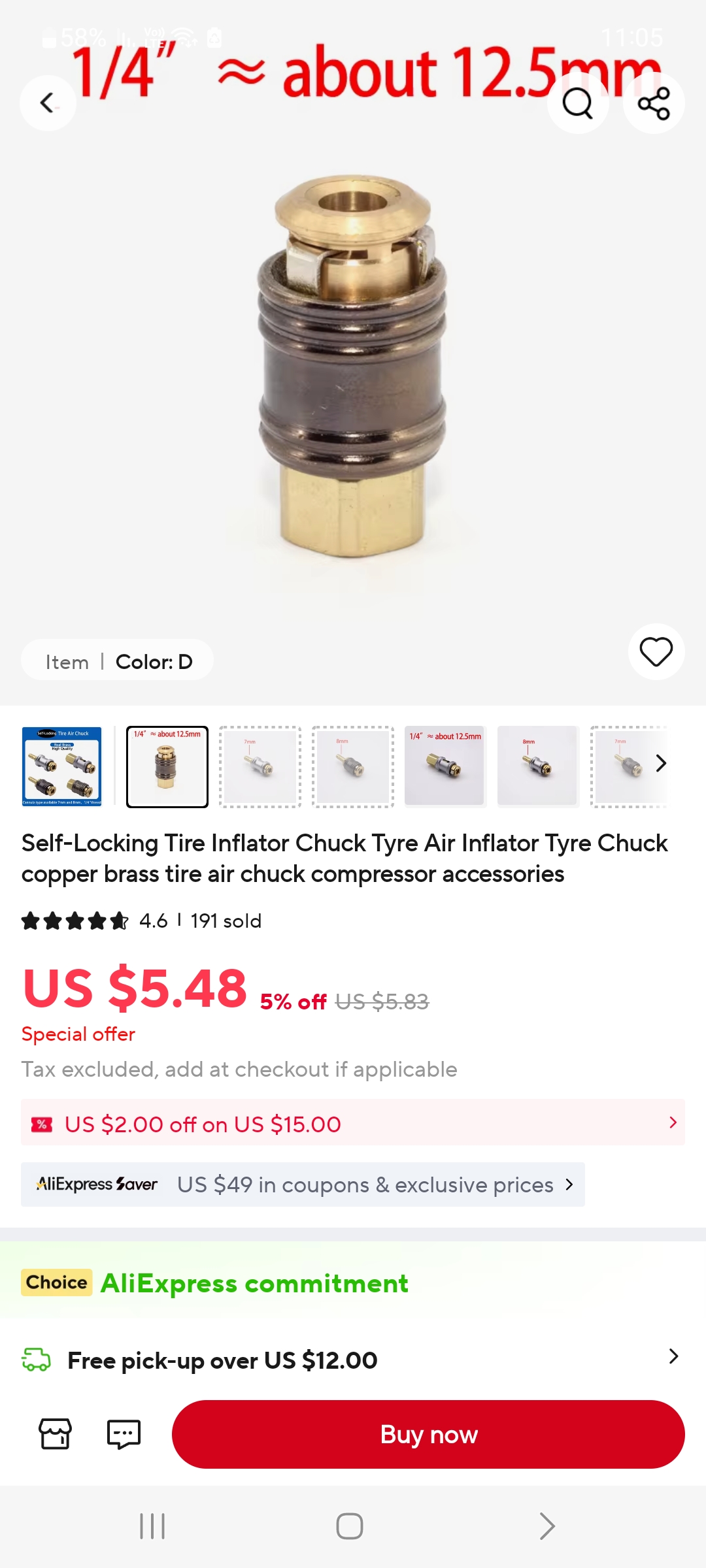Go back using the top-left arrow
Image resolution: width=706 pixels, height=1568 pixels.
point(47,103)
